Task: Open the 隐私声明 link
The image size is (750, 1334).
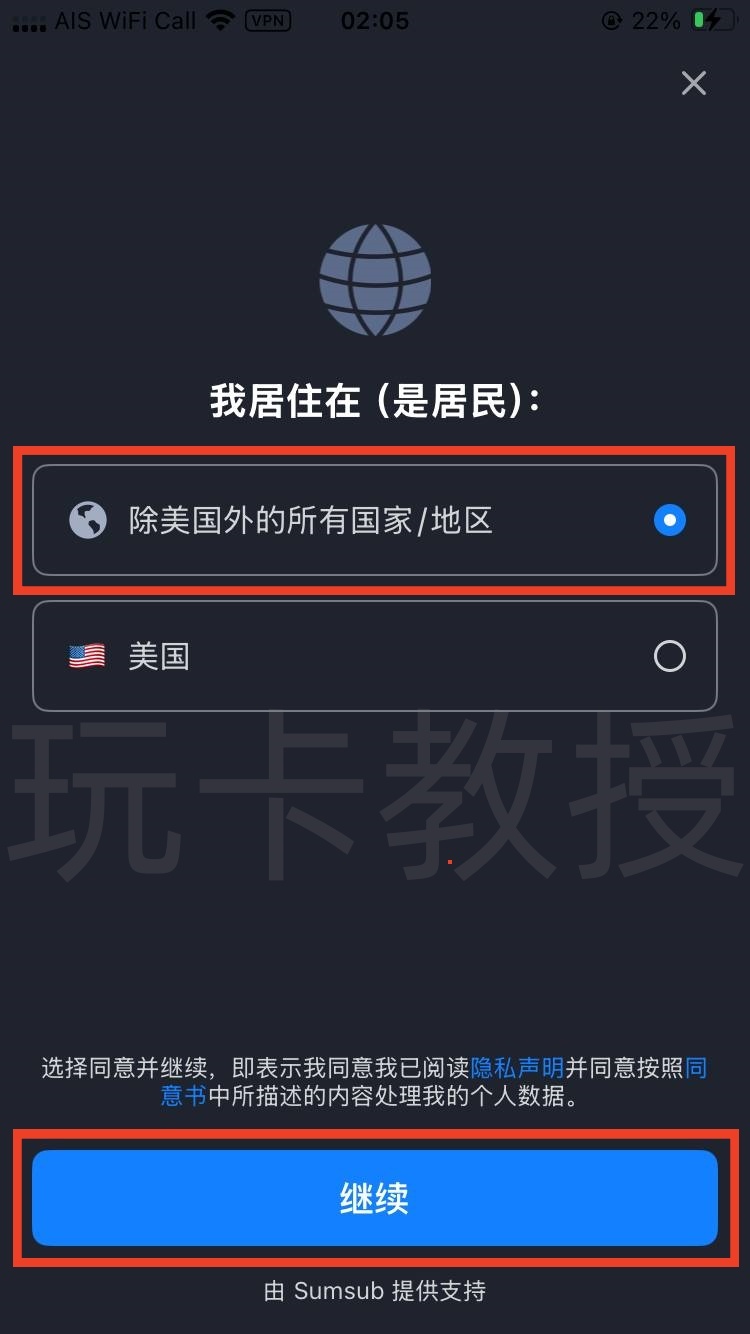Action: [517, 1068]
